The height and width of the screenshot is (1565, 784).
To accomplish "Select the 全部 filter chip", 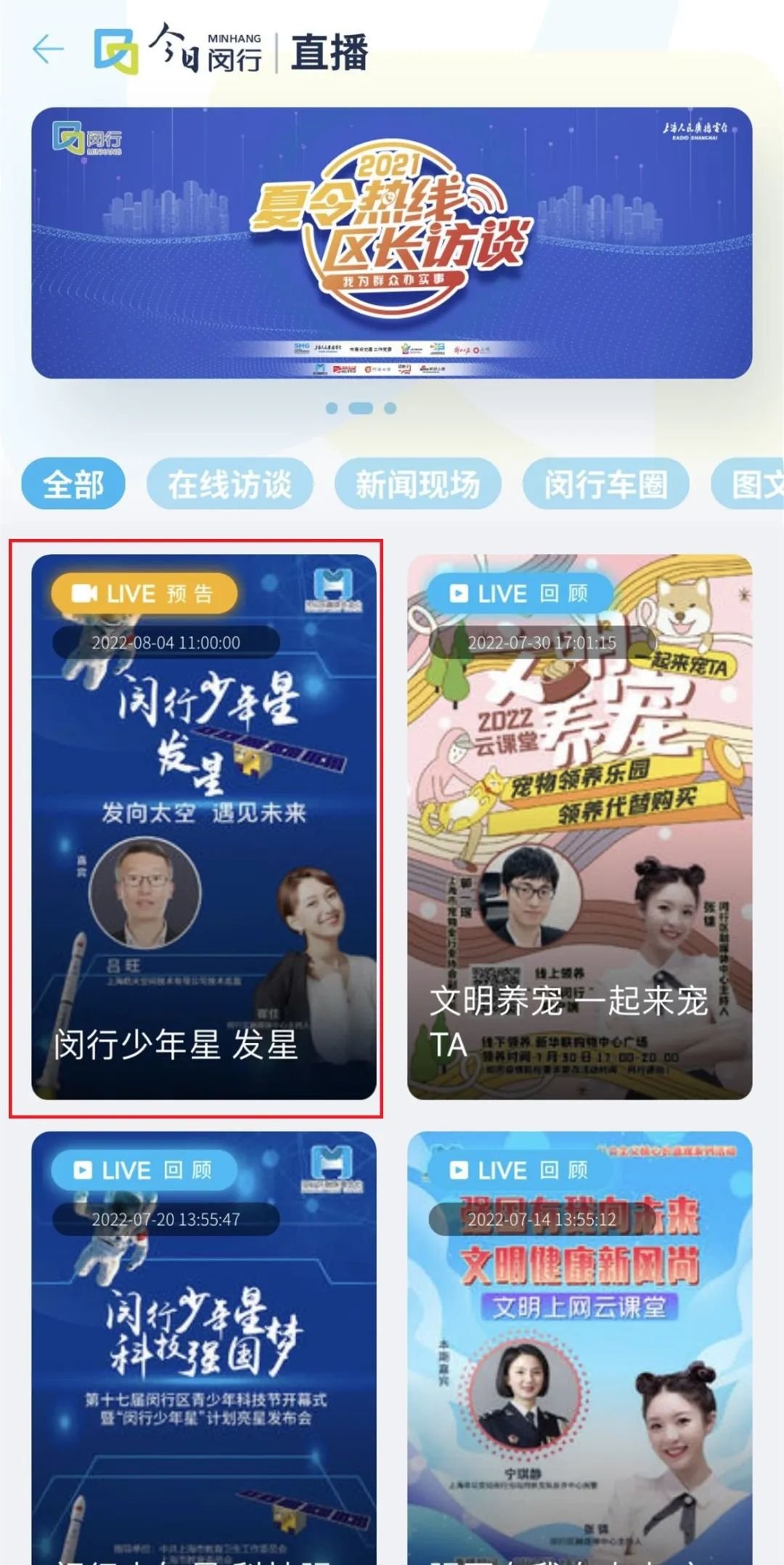I will [x=73, y=484].
